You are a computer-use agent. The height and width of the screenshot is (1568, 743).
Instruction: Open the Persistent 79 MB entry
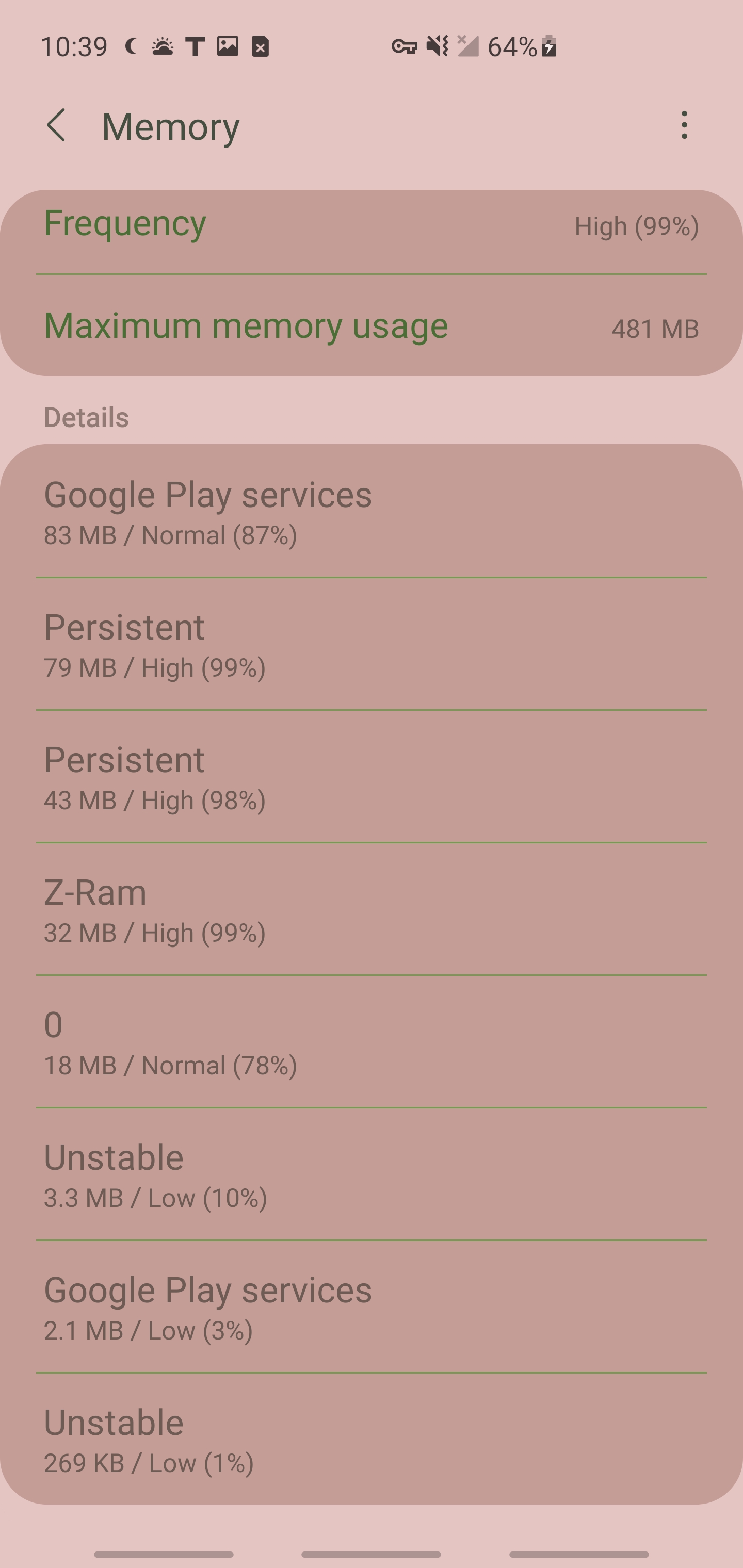coord(370,645)
